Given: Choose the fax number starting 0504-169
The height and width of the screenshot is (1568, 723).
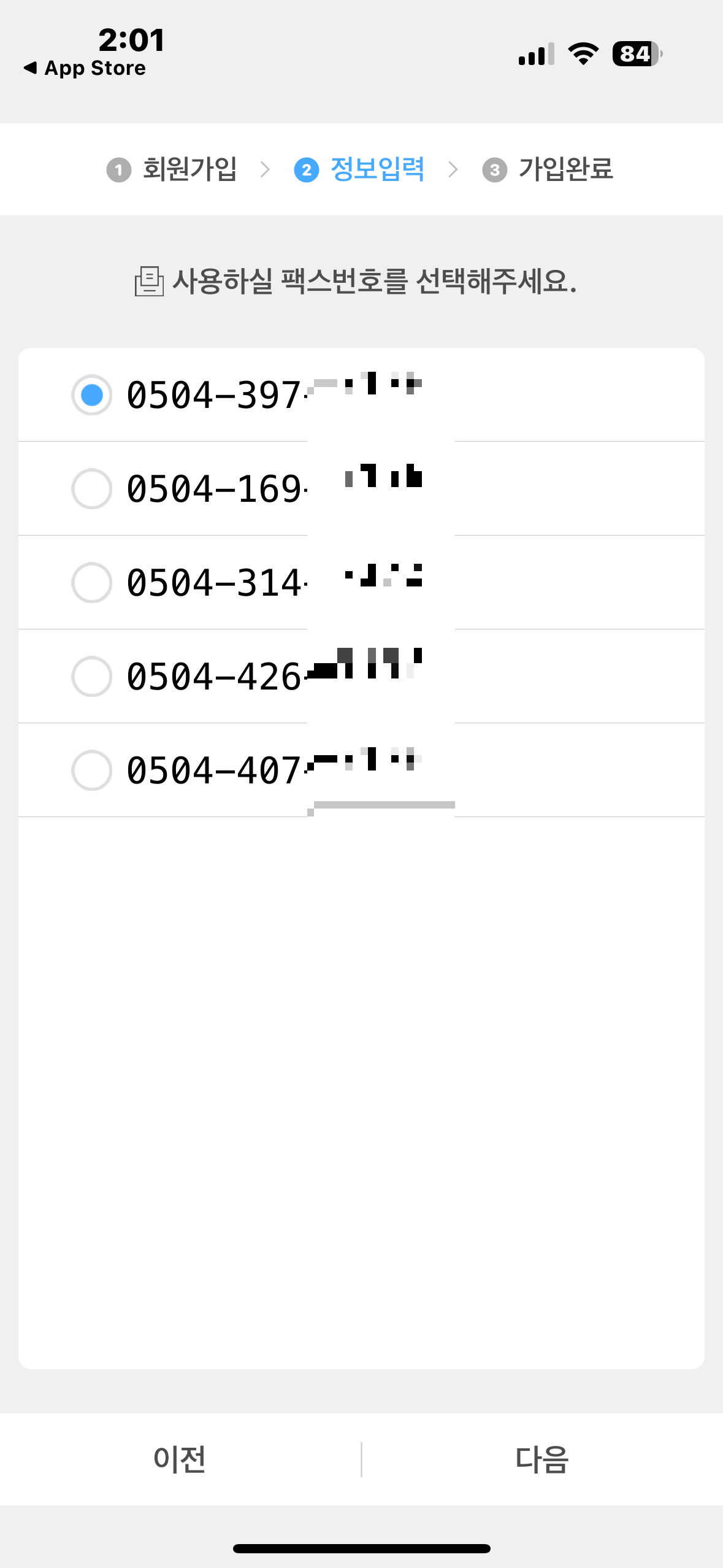Looking at the screenshot, I should [x=361, y=489].
